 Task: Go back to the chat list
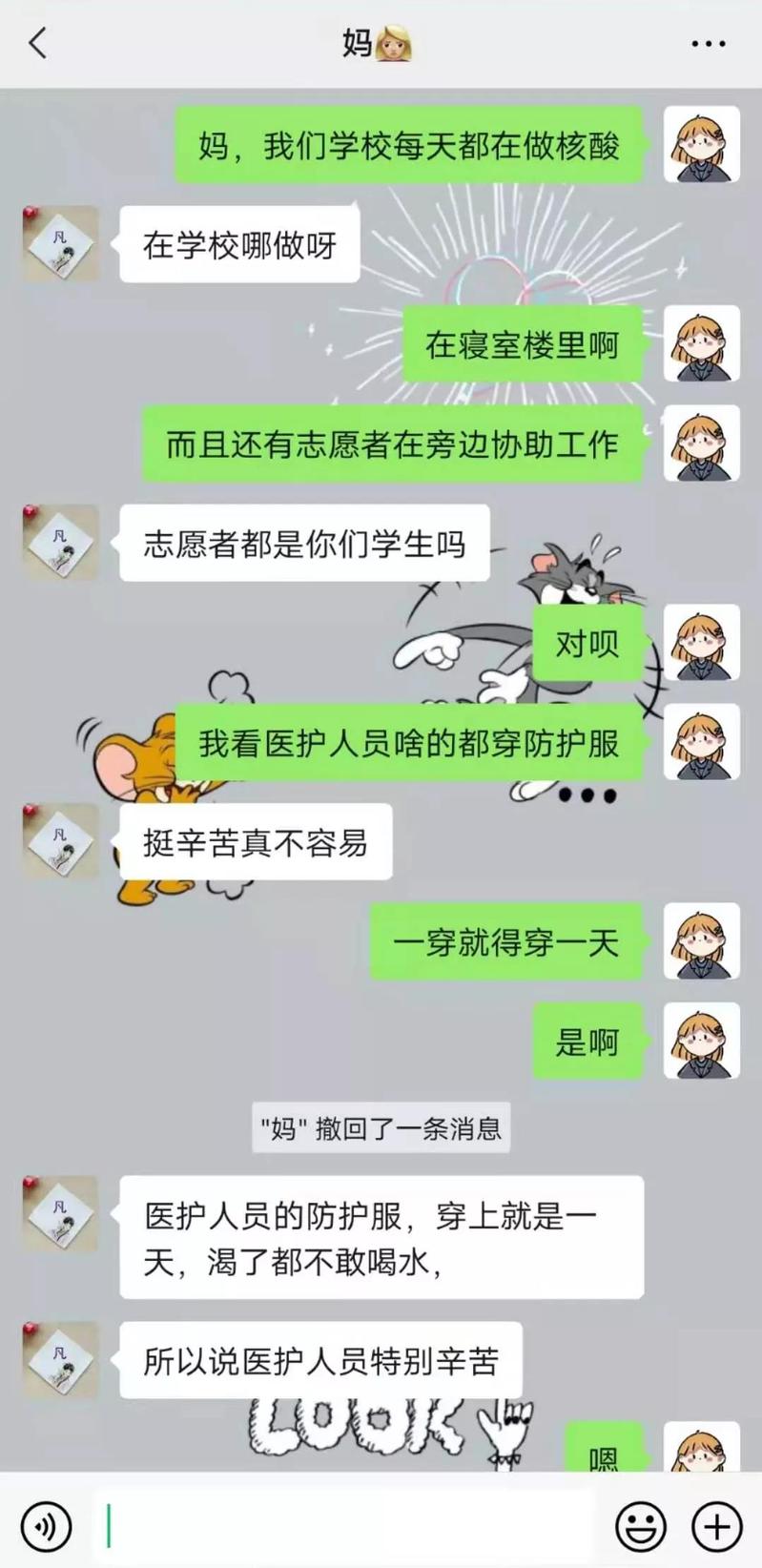38,43
